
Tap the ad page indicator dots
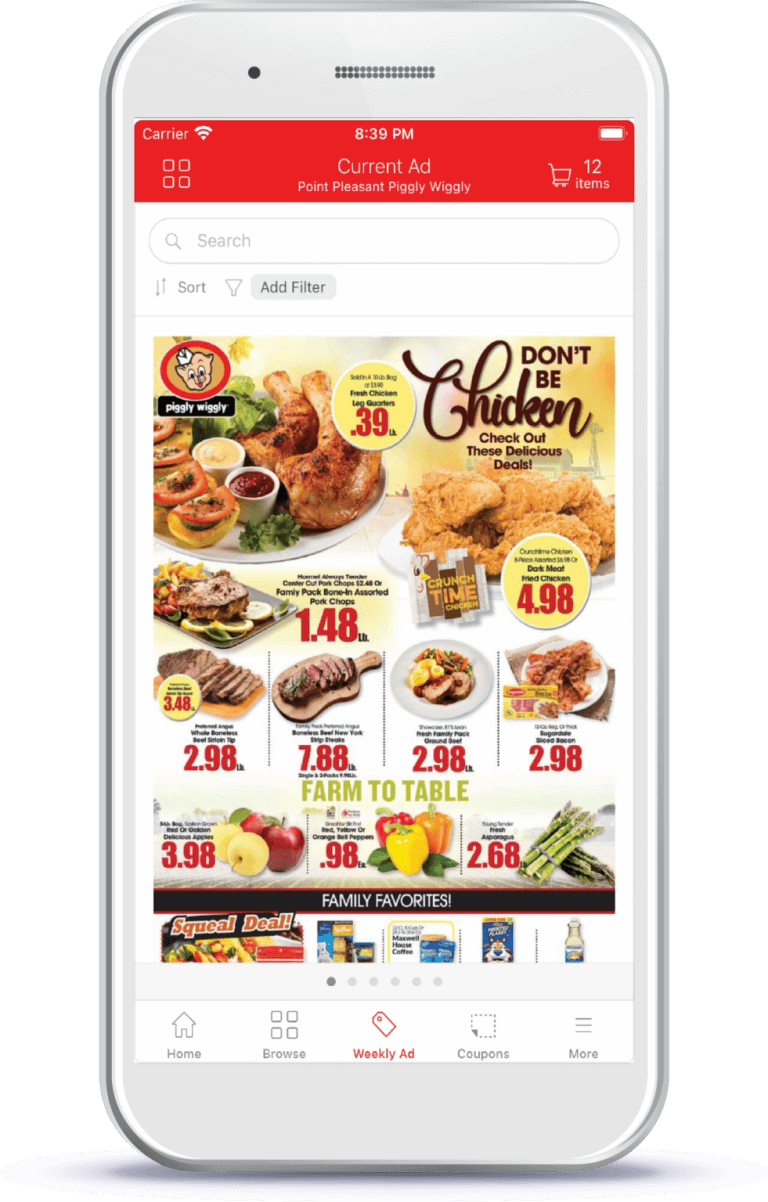tap(384, 982)
